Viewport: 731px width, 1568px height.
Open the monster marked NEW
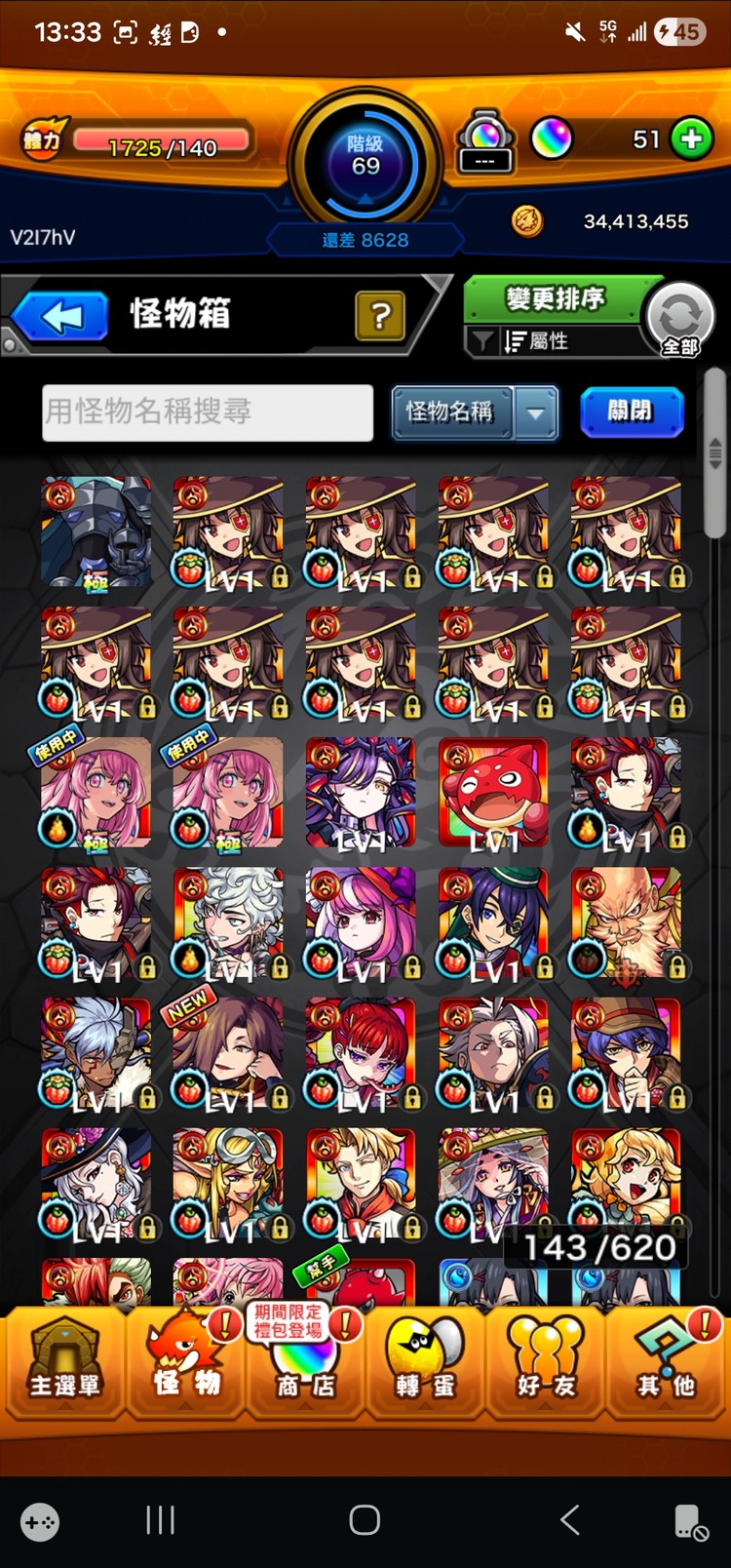[228, 1055]
